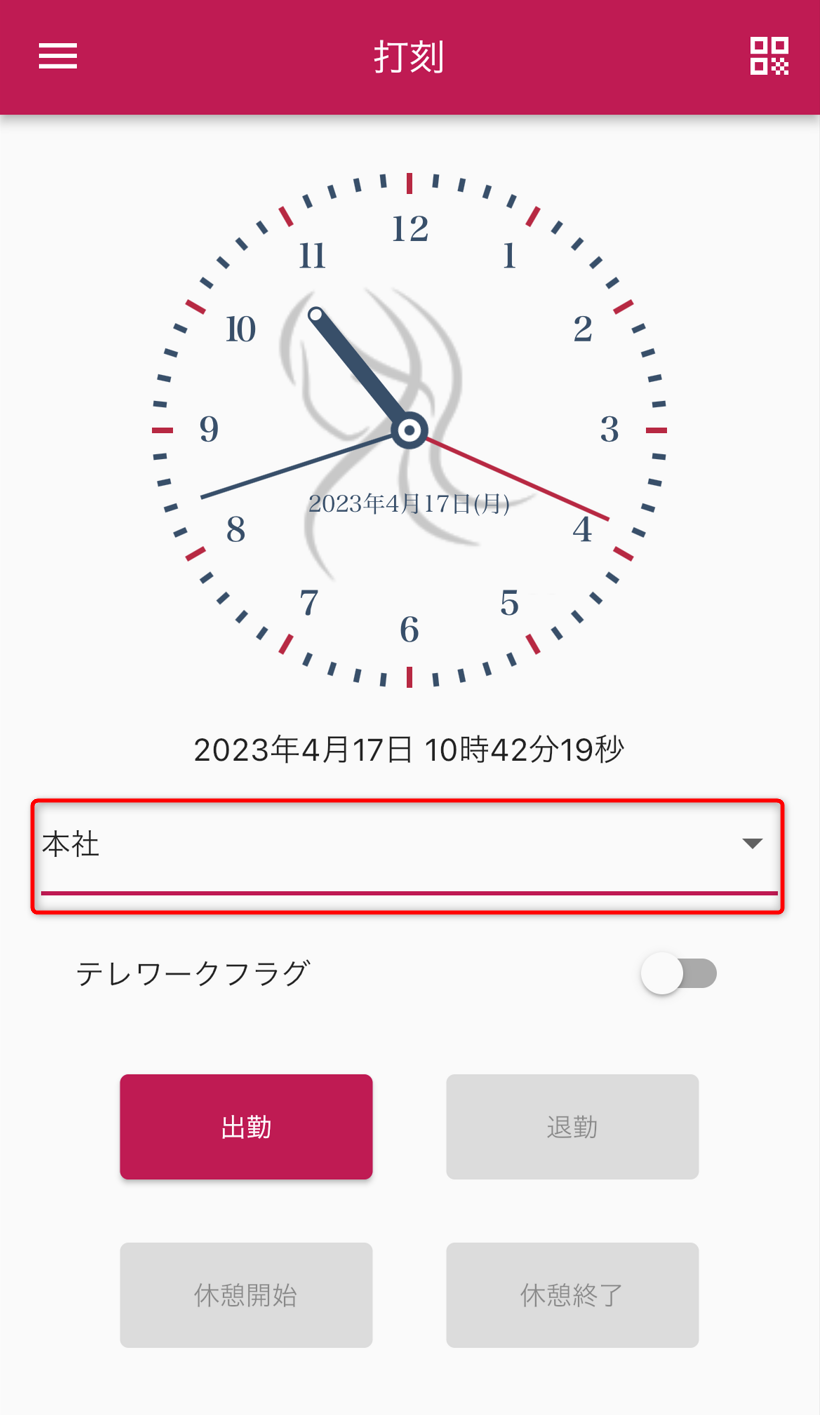Open the QR code scanner icon
820x1415 pixels.
pyautogui.click(x=769, y=56)
